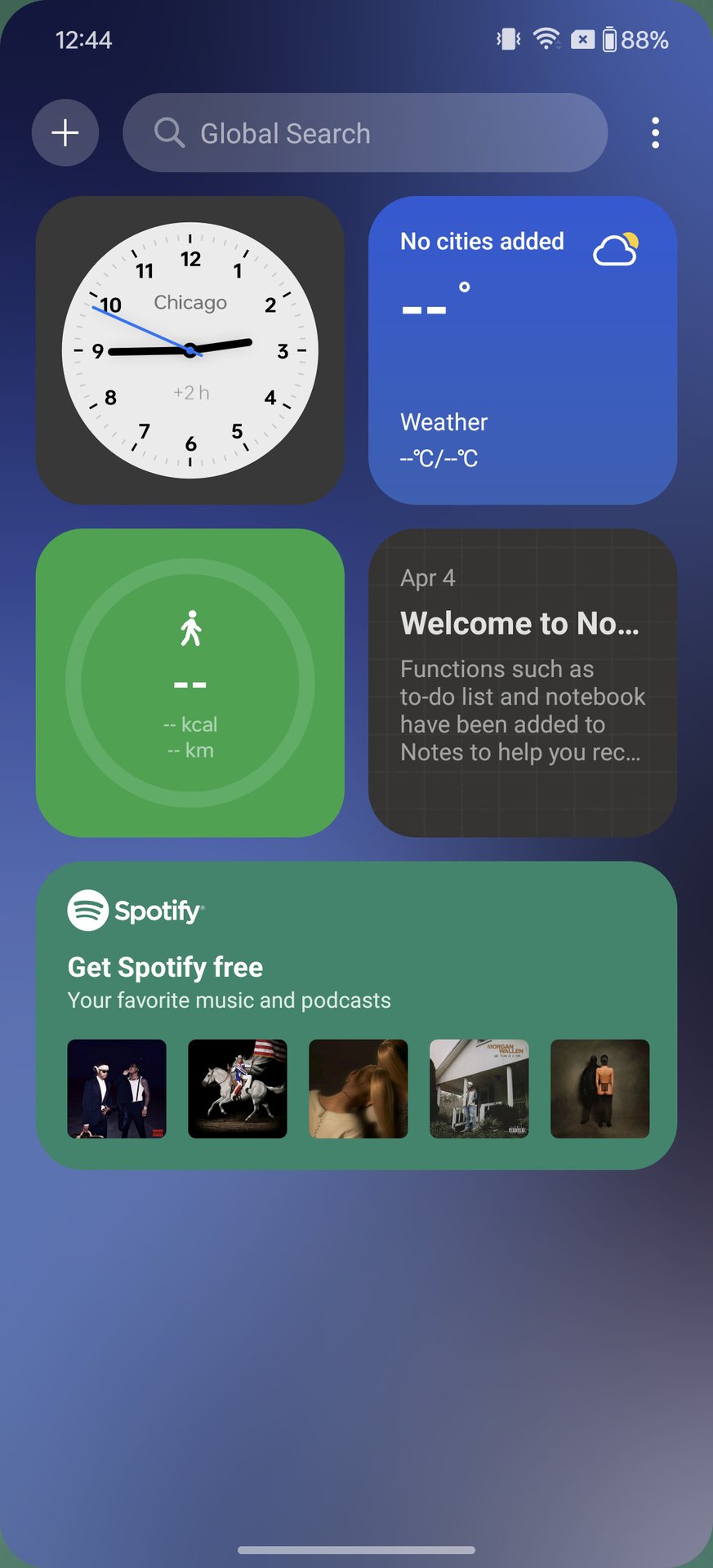
Task: Select the last album cover in Spotify
Action: tap(600, 1089)
